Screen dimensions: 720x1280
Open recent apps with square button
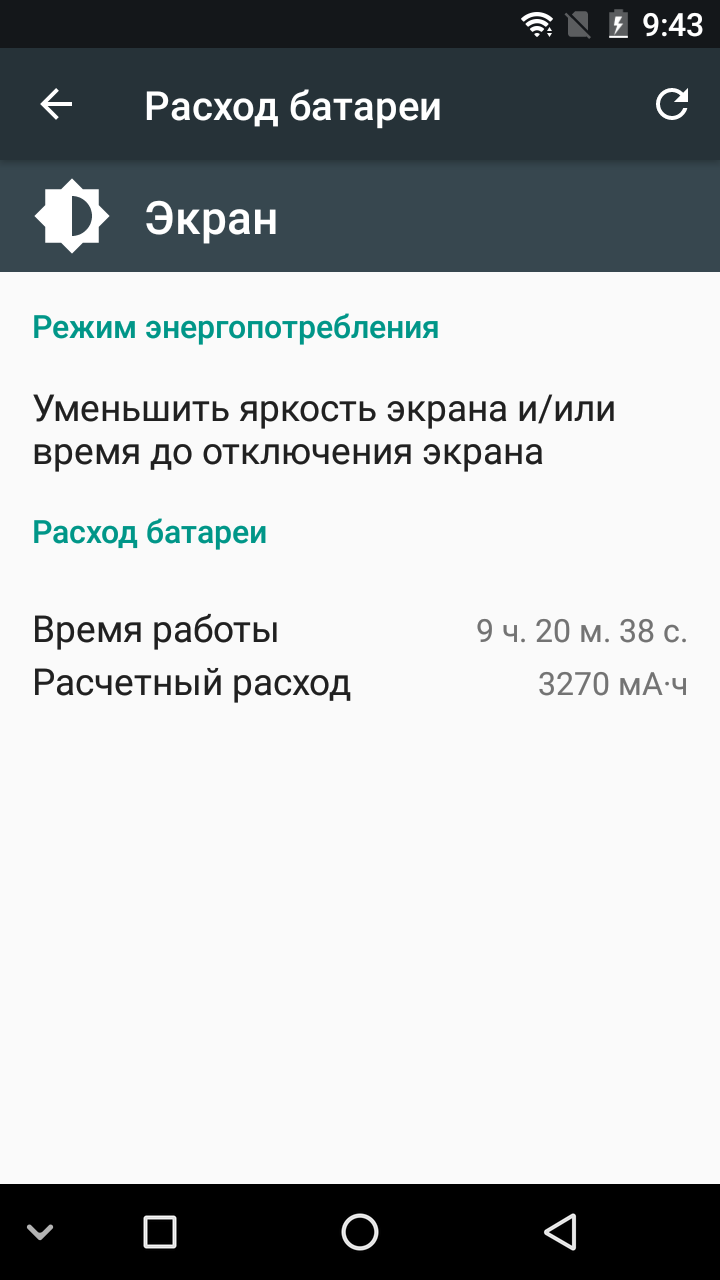pos(160,1231)
